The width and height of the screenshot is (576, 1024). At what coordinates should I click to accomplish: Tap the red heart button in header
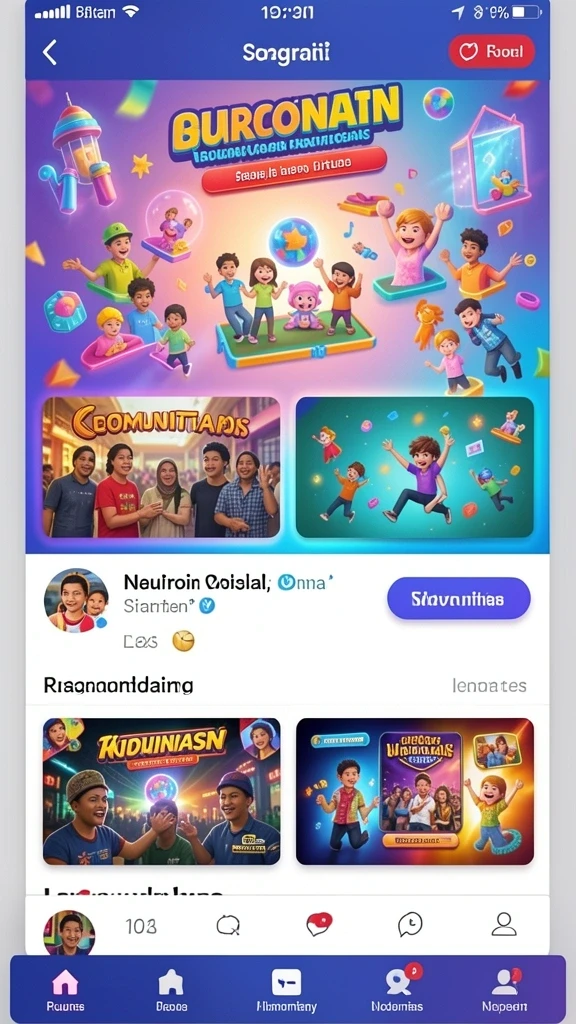(x=491, y=52)
